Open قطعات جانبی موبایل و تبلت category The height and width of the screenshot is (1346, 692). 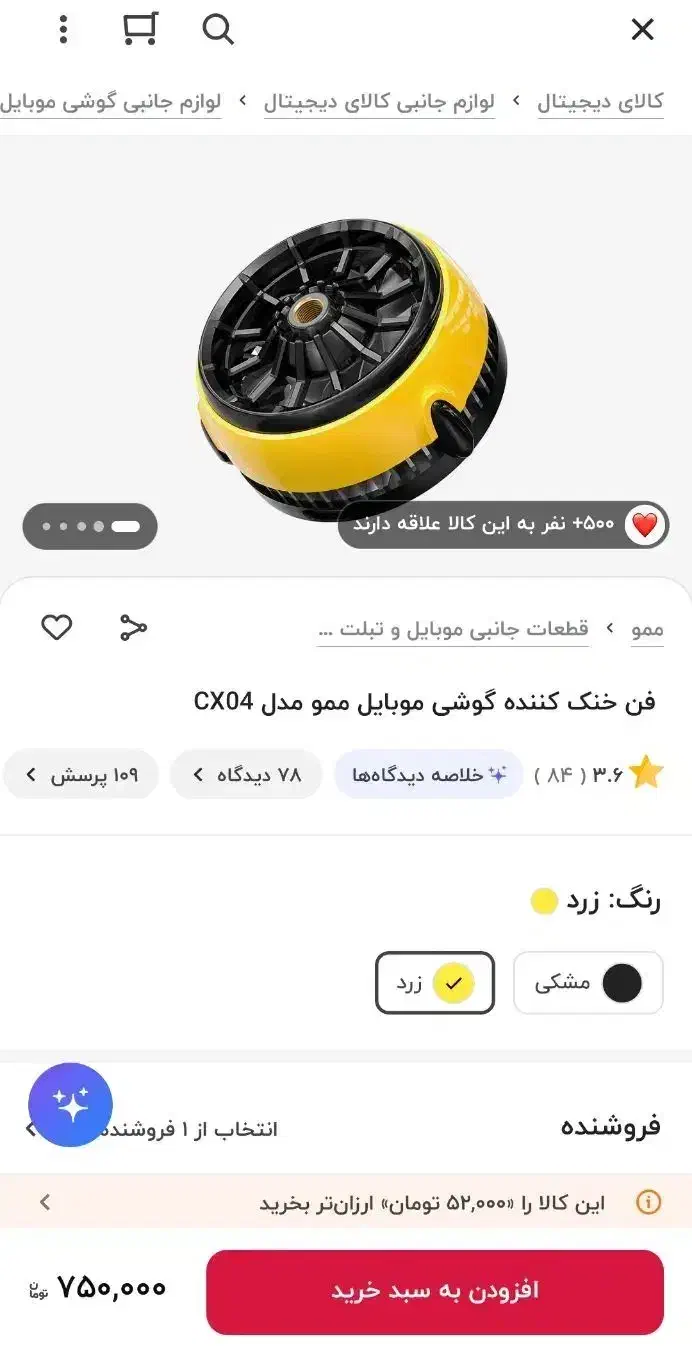(453, 629)
